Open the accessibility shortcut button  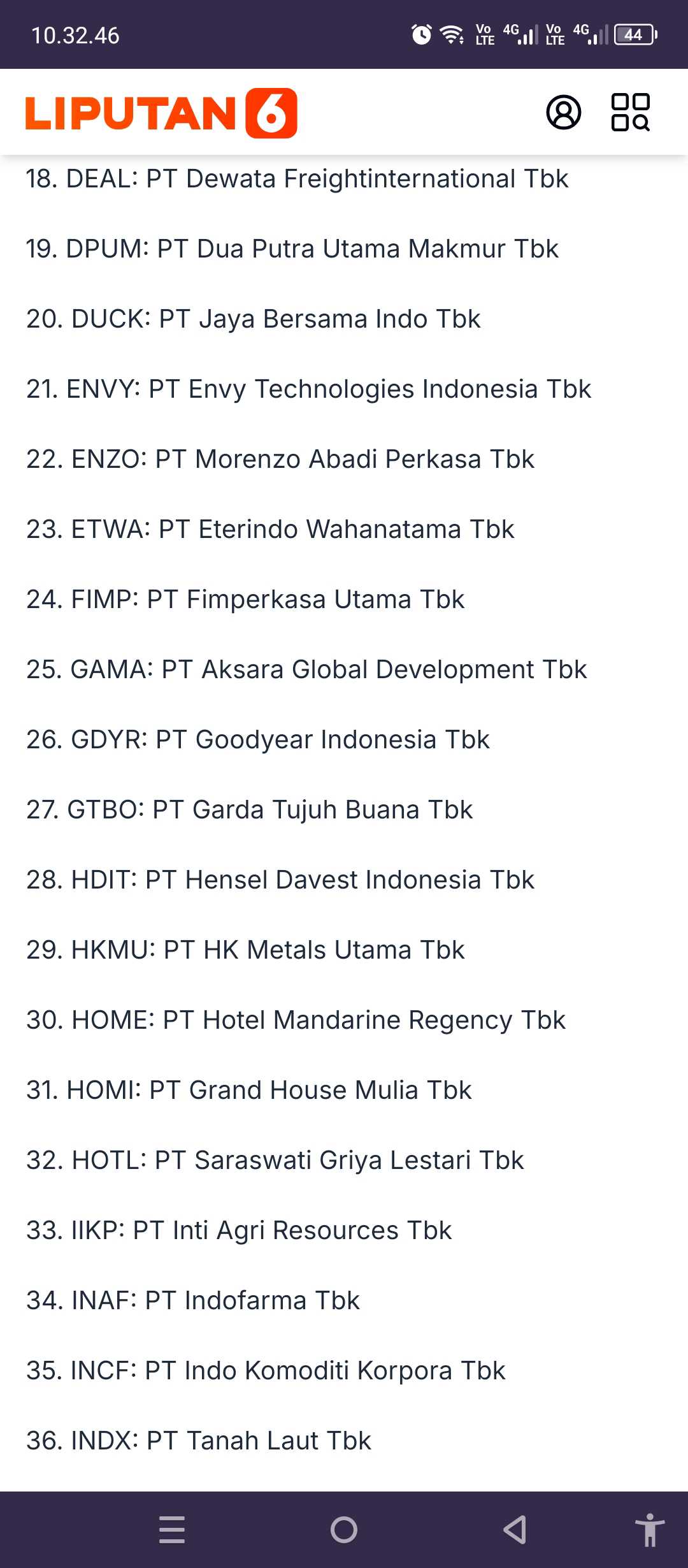pos(649,1529)
